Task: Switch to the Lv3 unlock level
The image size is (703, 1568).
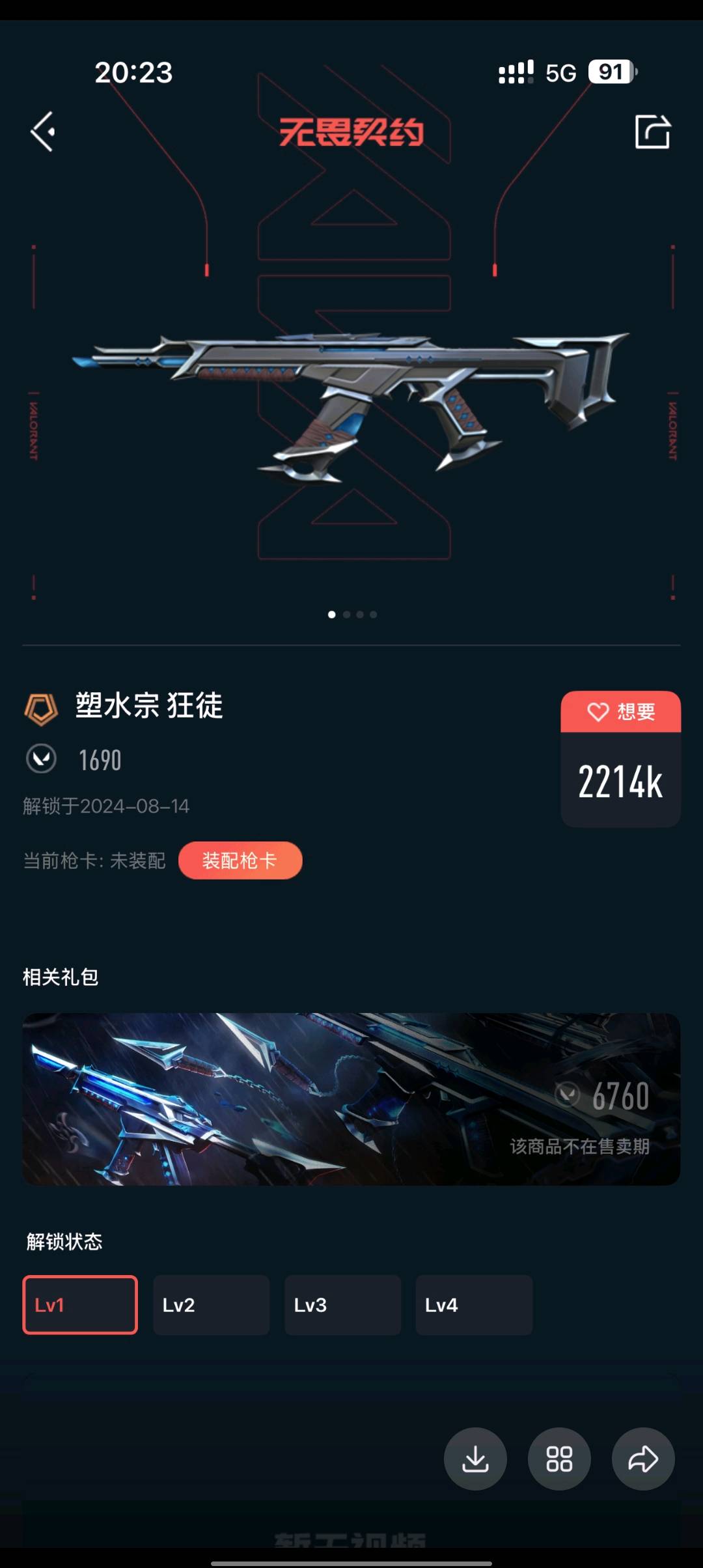Action: 342,1305
